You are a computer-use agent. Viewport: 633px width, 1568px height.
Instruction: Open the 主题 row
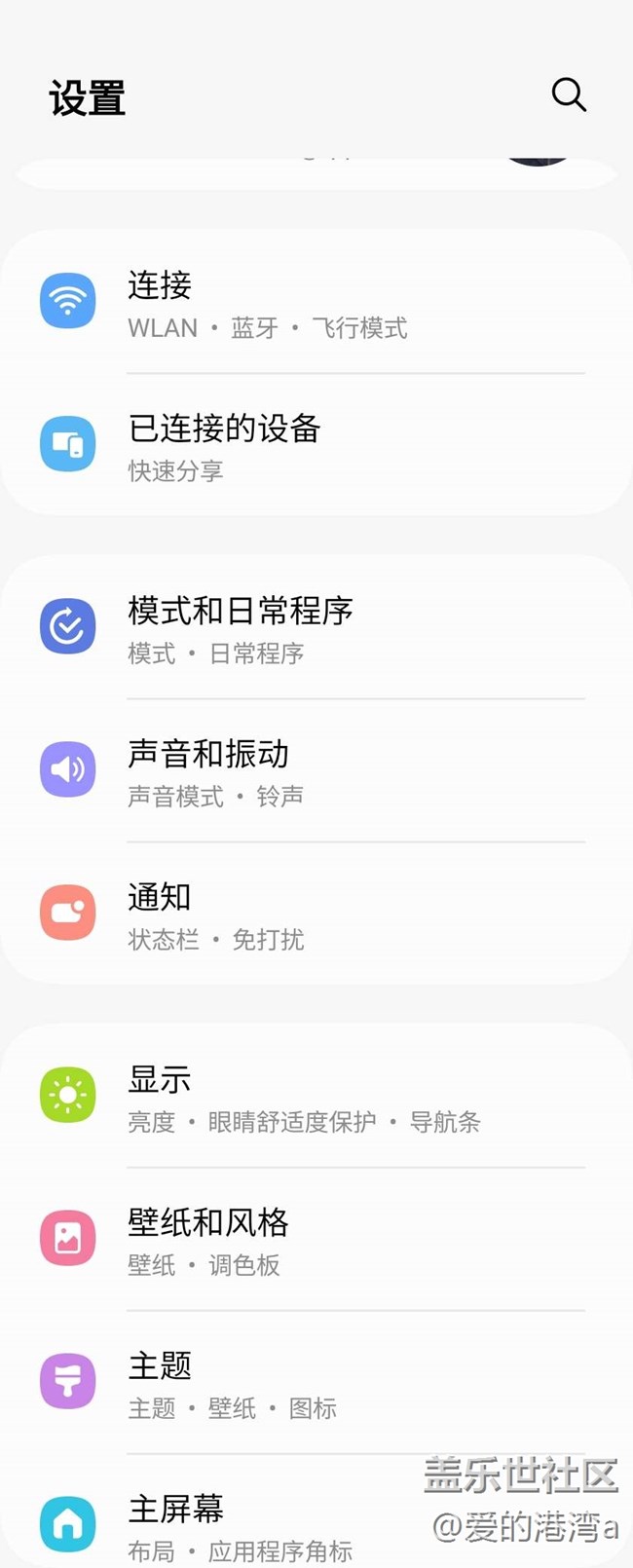pyautogui.click(x=316, y=1383)
